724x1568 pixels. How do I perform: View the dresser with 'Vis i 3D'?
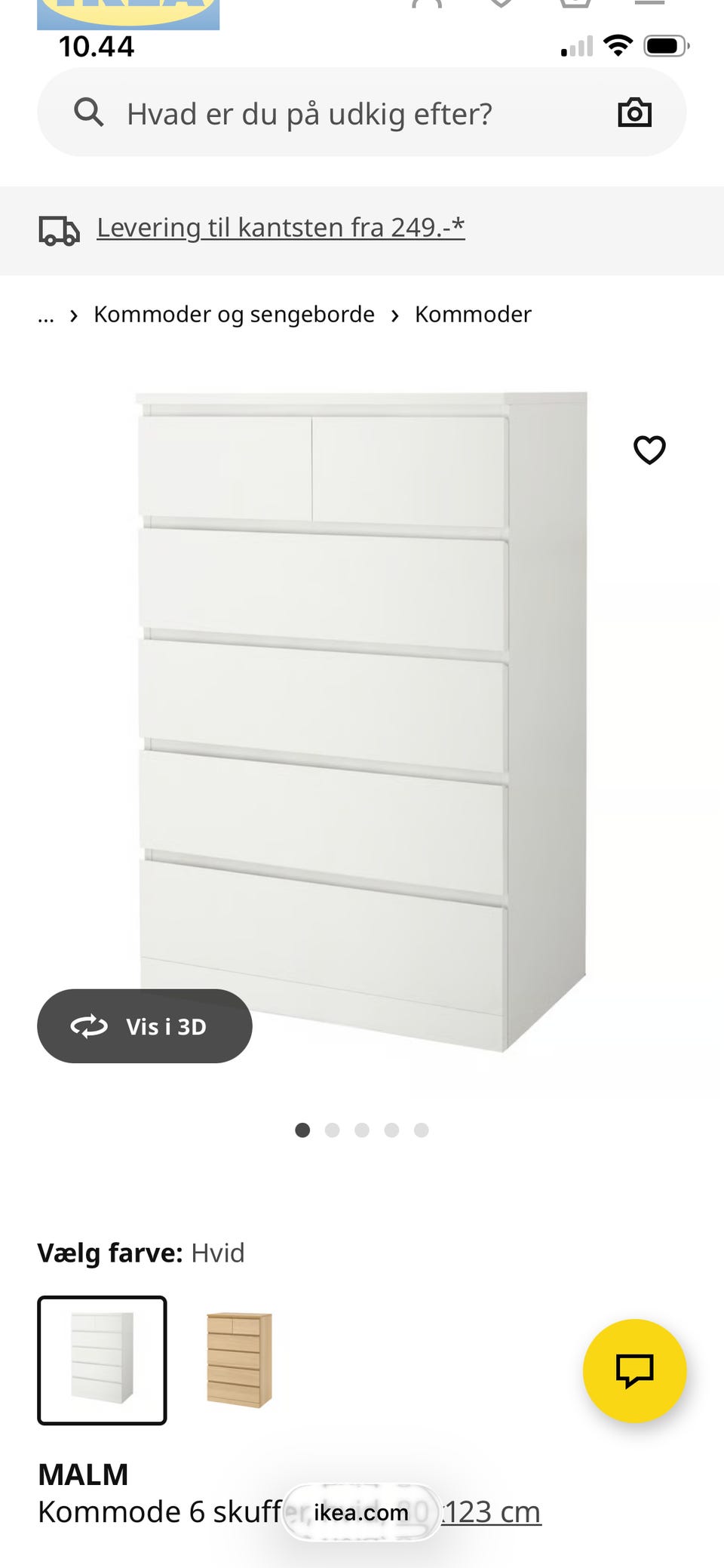[x=144, y=1026]
